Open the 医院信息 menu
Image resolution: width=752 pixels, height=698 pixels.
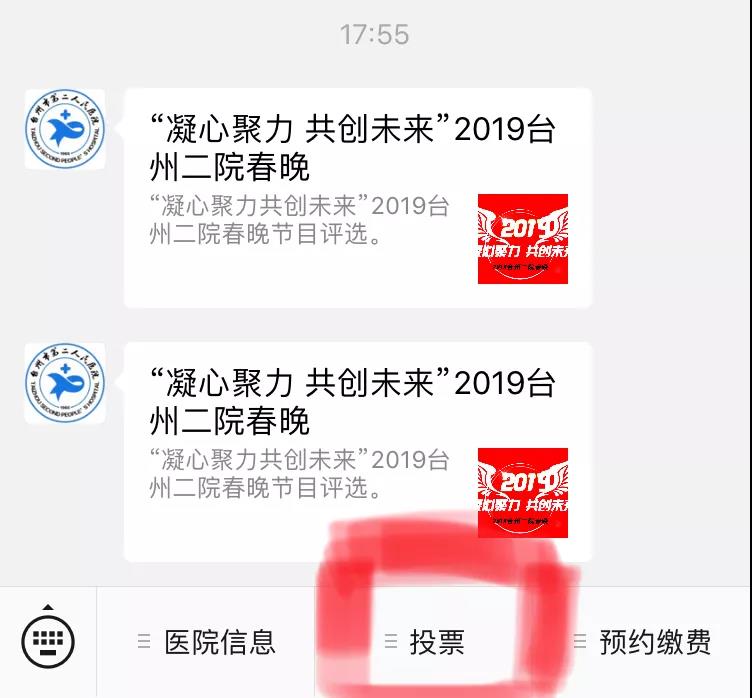[206, 642]
